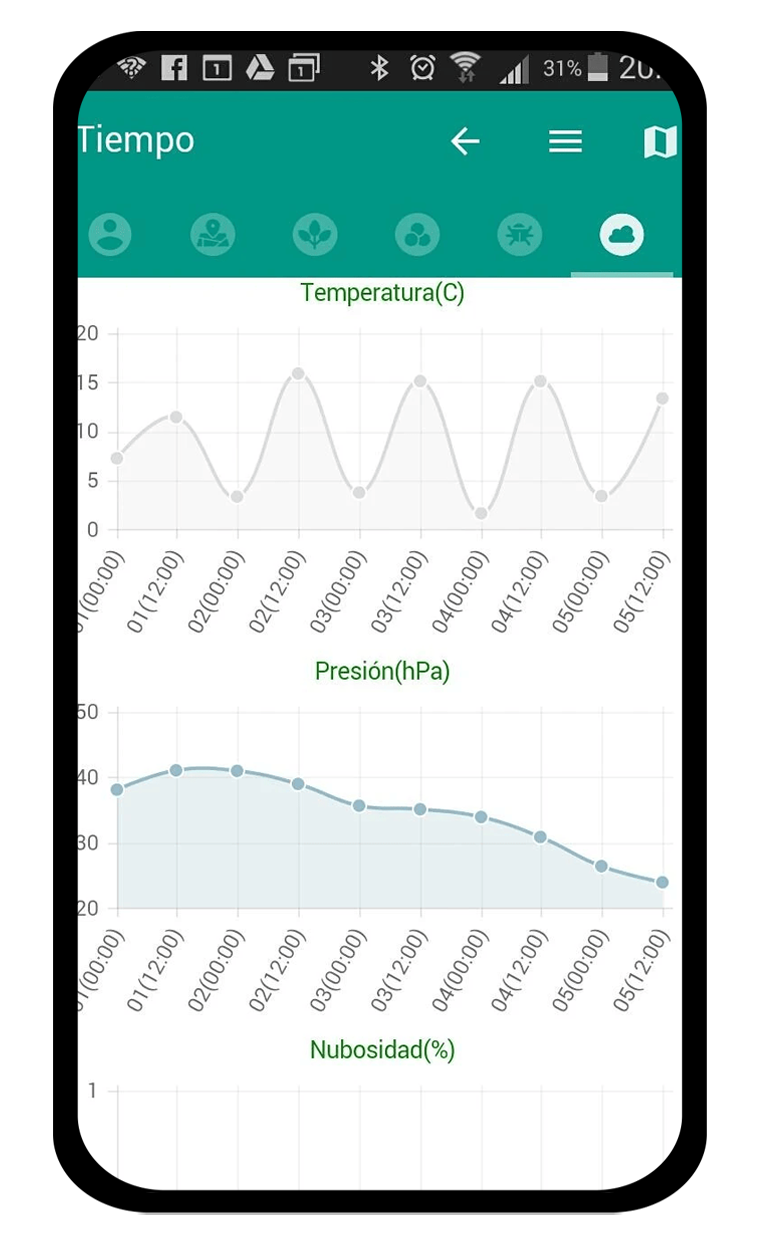Tap the battery indicator in the status bar
758x1251 pixels.
coord(596,68)
